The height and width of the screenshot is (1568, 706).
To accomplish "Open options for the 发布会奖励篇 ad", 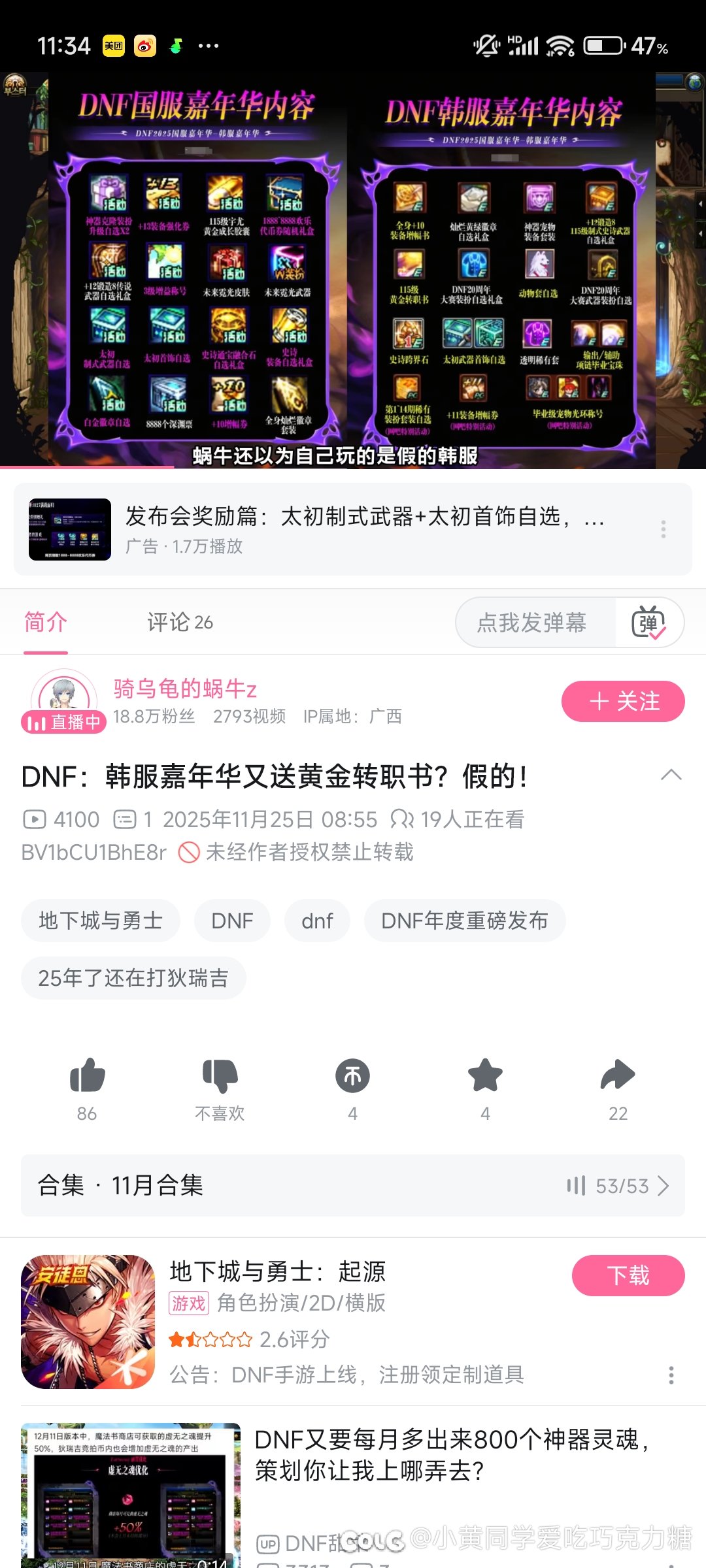I will 664,529.
